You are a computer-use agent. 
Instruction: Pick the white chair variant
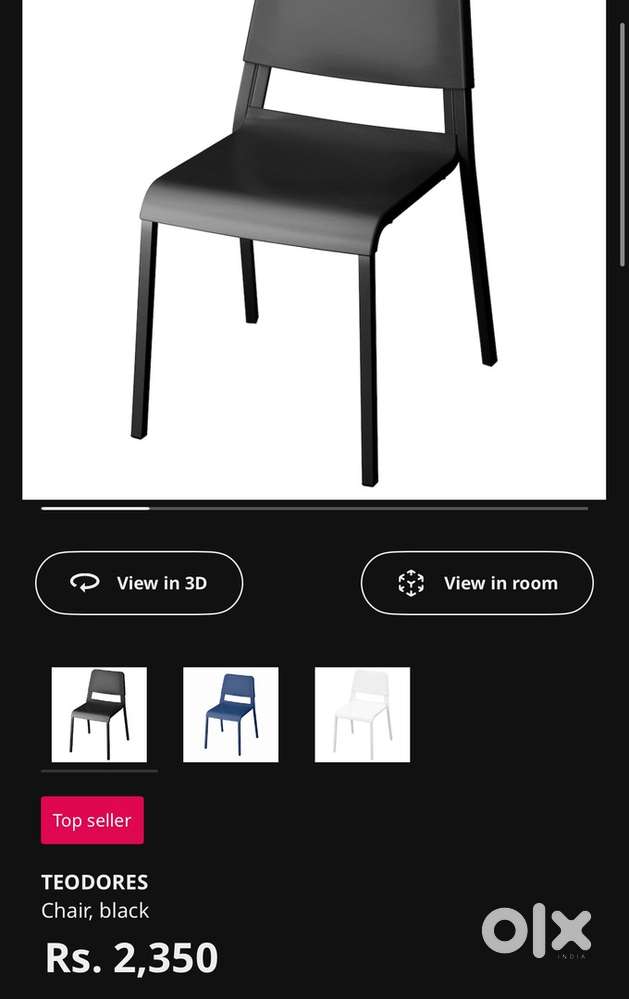[362, 715]
